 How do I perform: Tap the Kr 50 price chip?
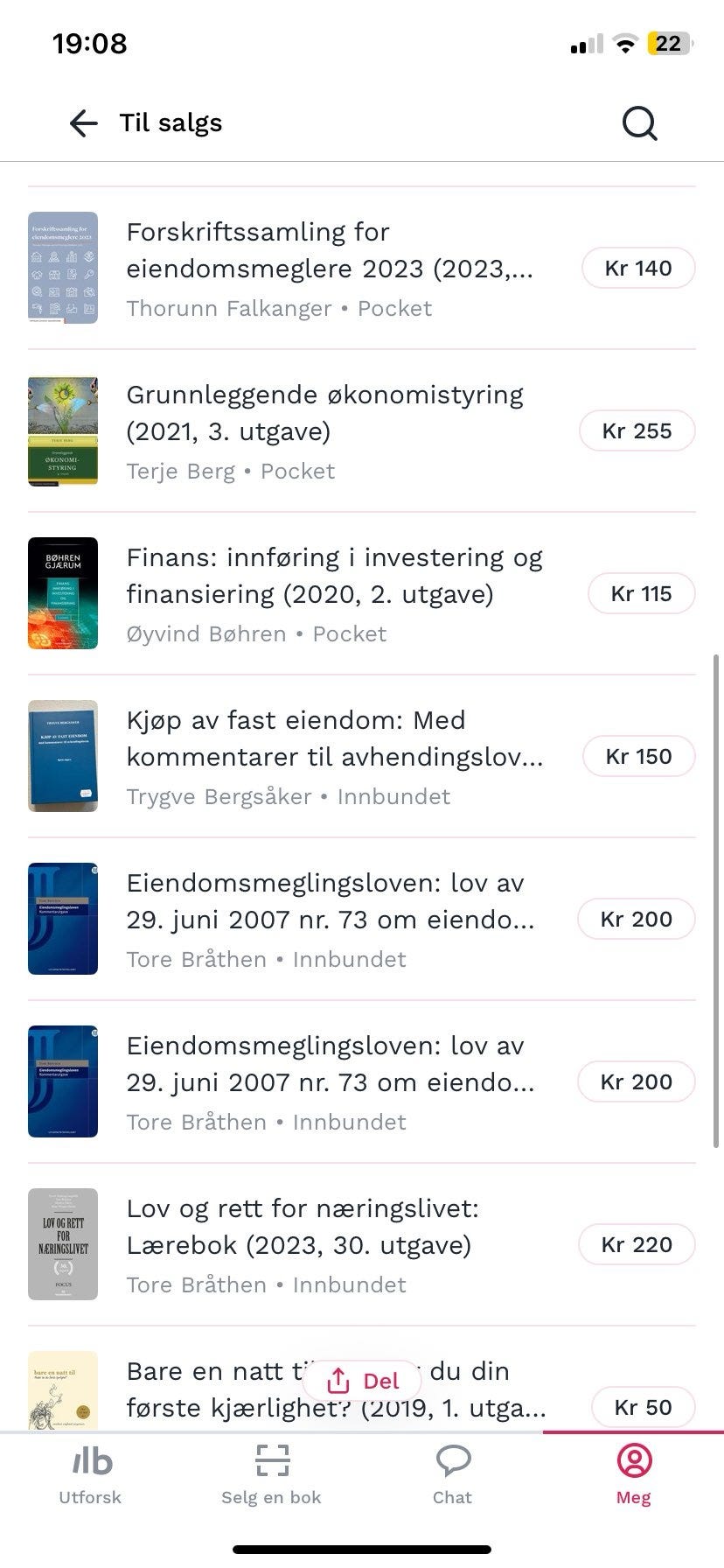[x=643, y=1407]
